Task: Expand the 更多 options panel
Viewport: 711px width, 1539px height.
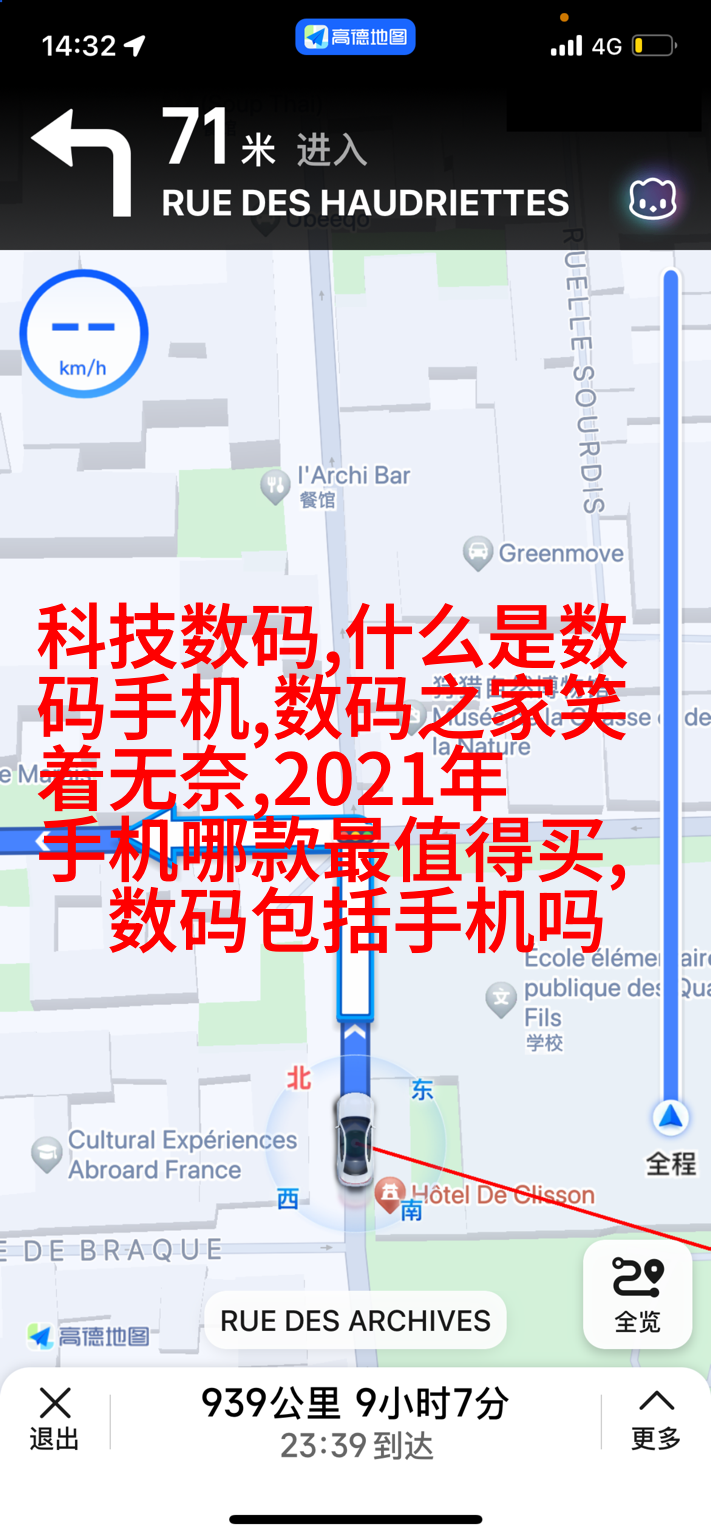Action: click(656, 1418)
